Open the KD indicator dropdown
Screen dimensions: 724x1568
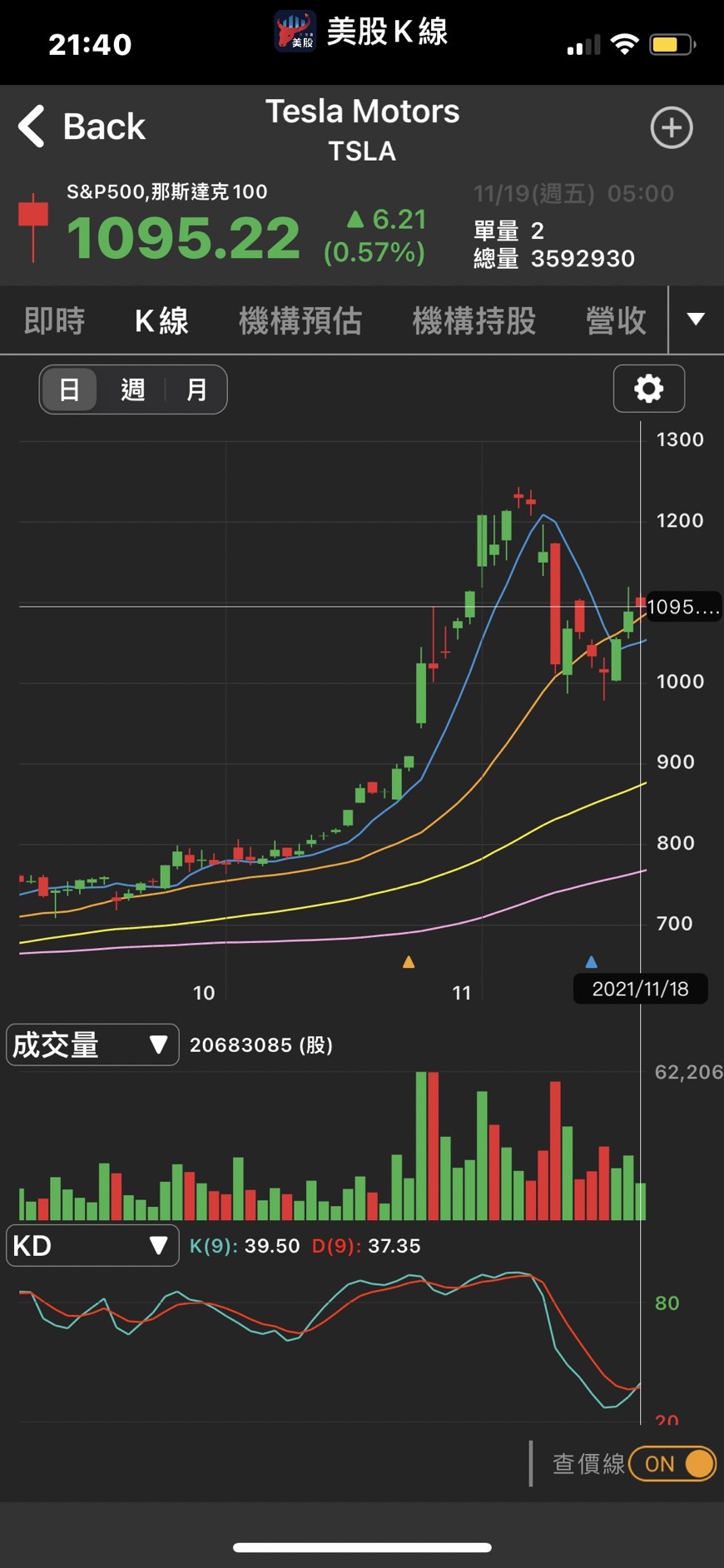tap(92, 1245)
